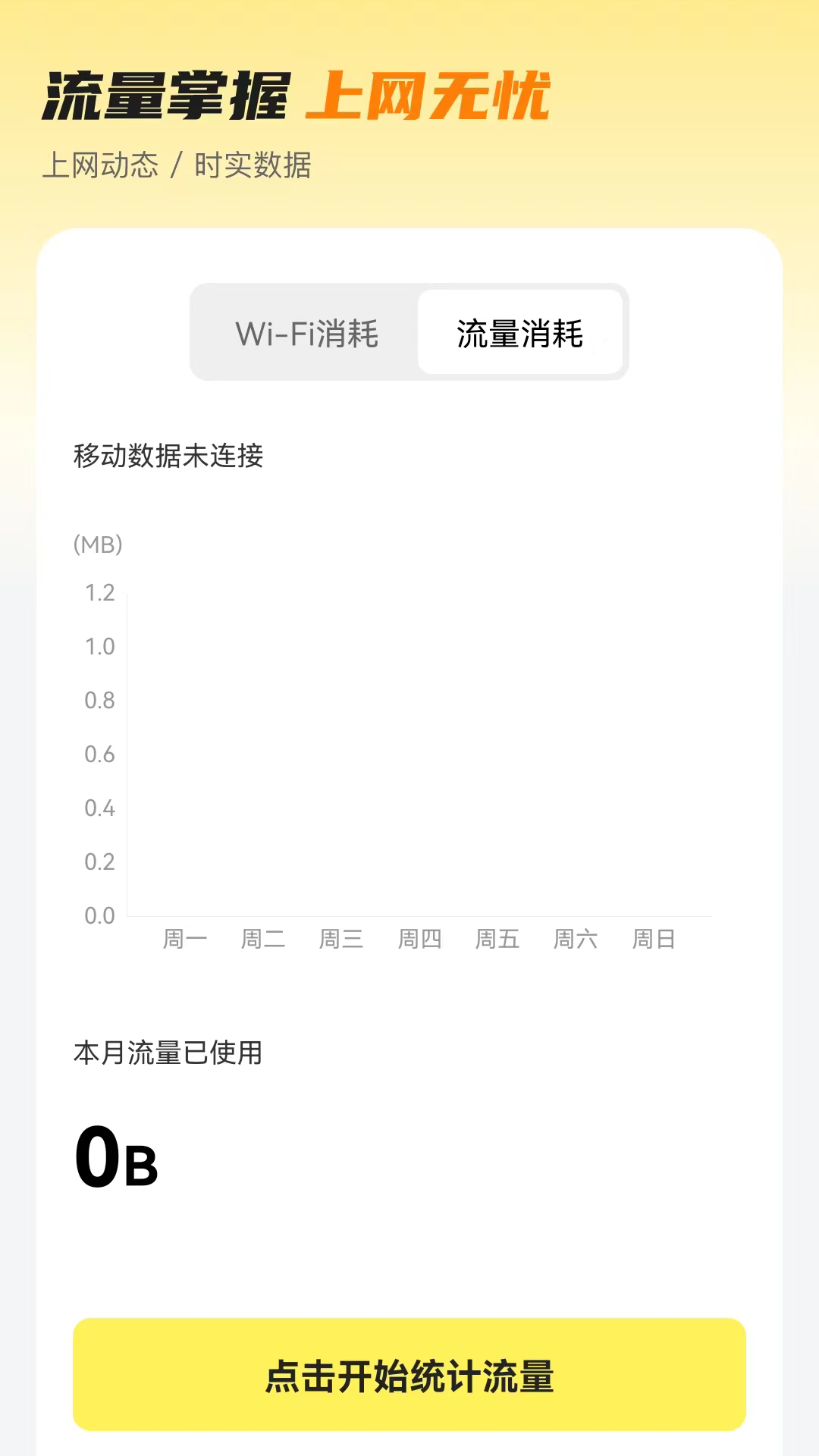Click the 周二 axis label
Image resolution: width=819 pixels, height=1456 pixels.
pyautogui.click(x=265, y=940)
